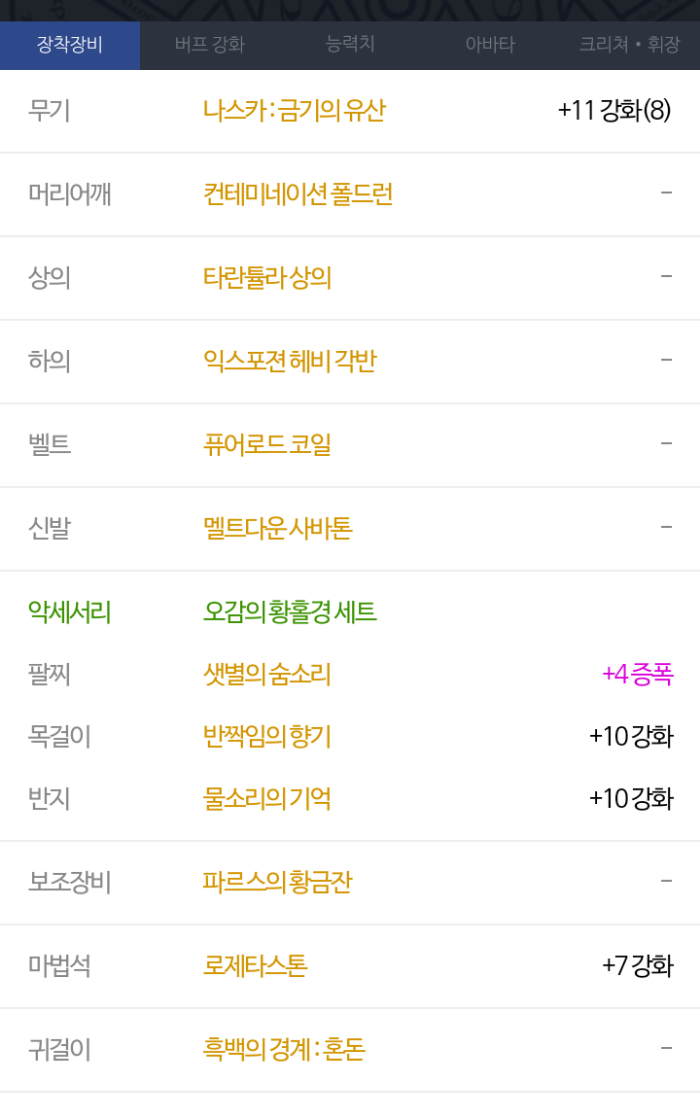Open belt item 퓨어로드 코일

coord(267,444)
